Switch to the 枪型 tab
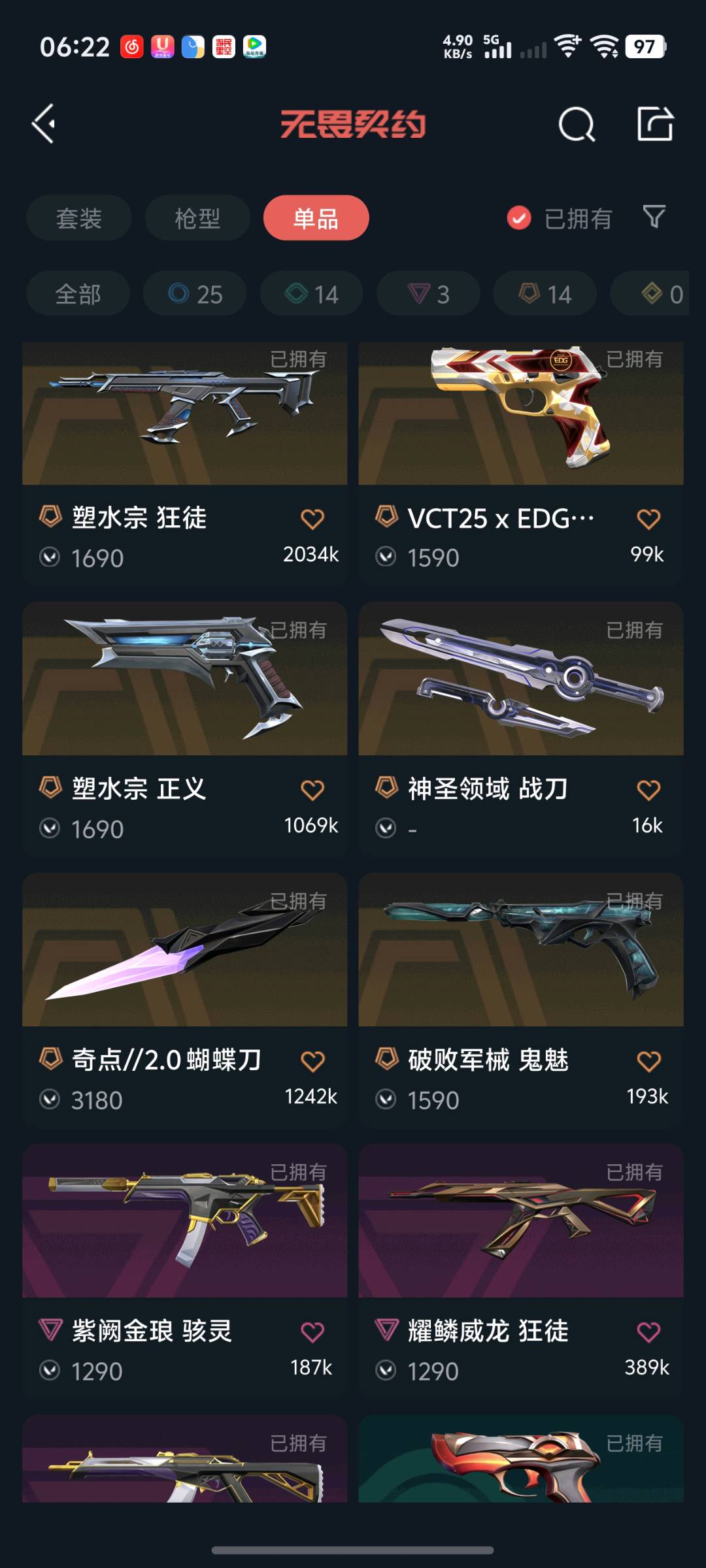The width and height of the screenshot is (706, 1568). pyautogui.click(x=197, y=218)
